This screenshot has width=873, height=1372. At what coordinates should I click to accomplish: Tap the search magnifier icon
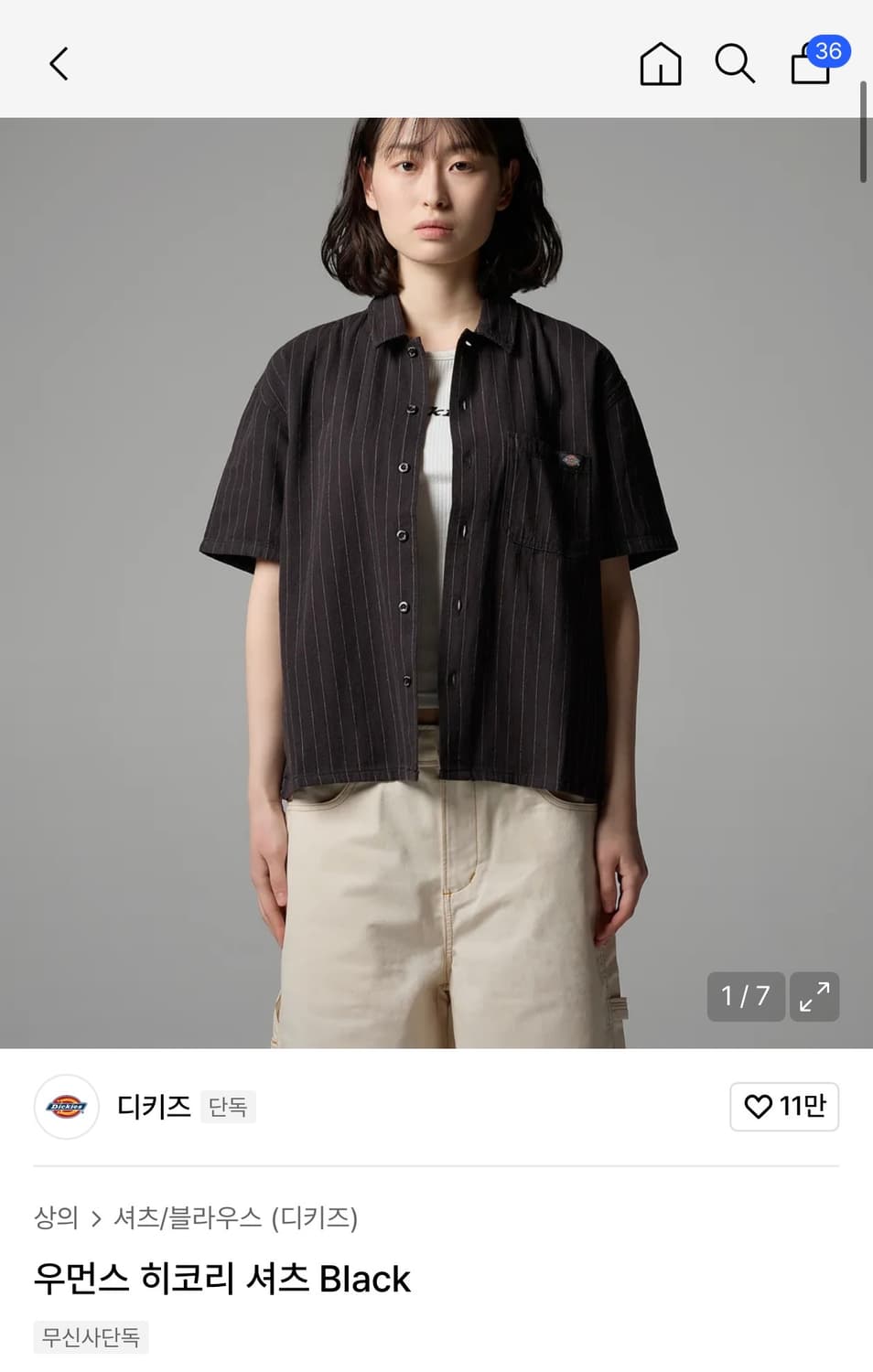735,64
